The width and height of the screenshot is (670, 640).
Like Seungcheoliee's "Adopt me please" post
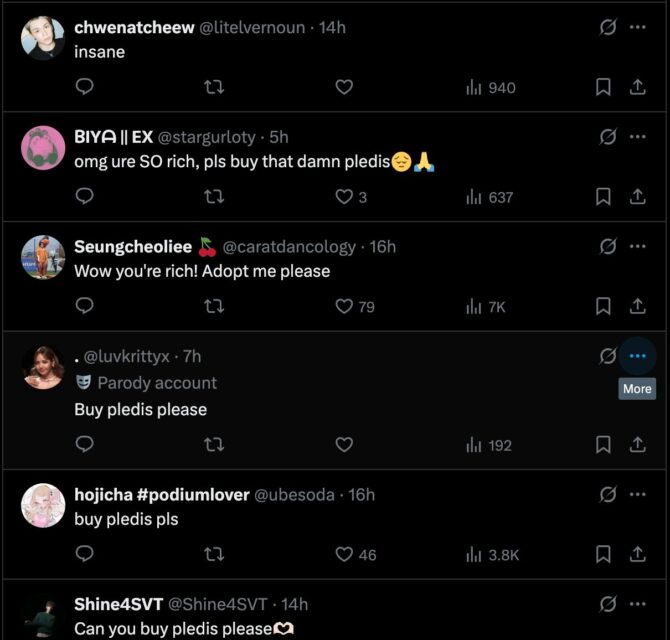(x=344, y=306)
